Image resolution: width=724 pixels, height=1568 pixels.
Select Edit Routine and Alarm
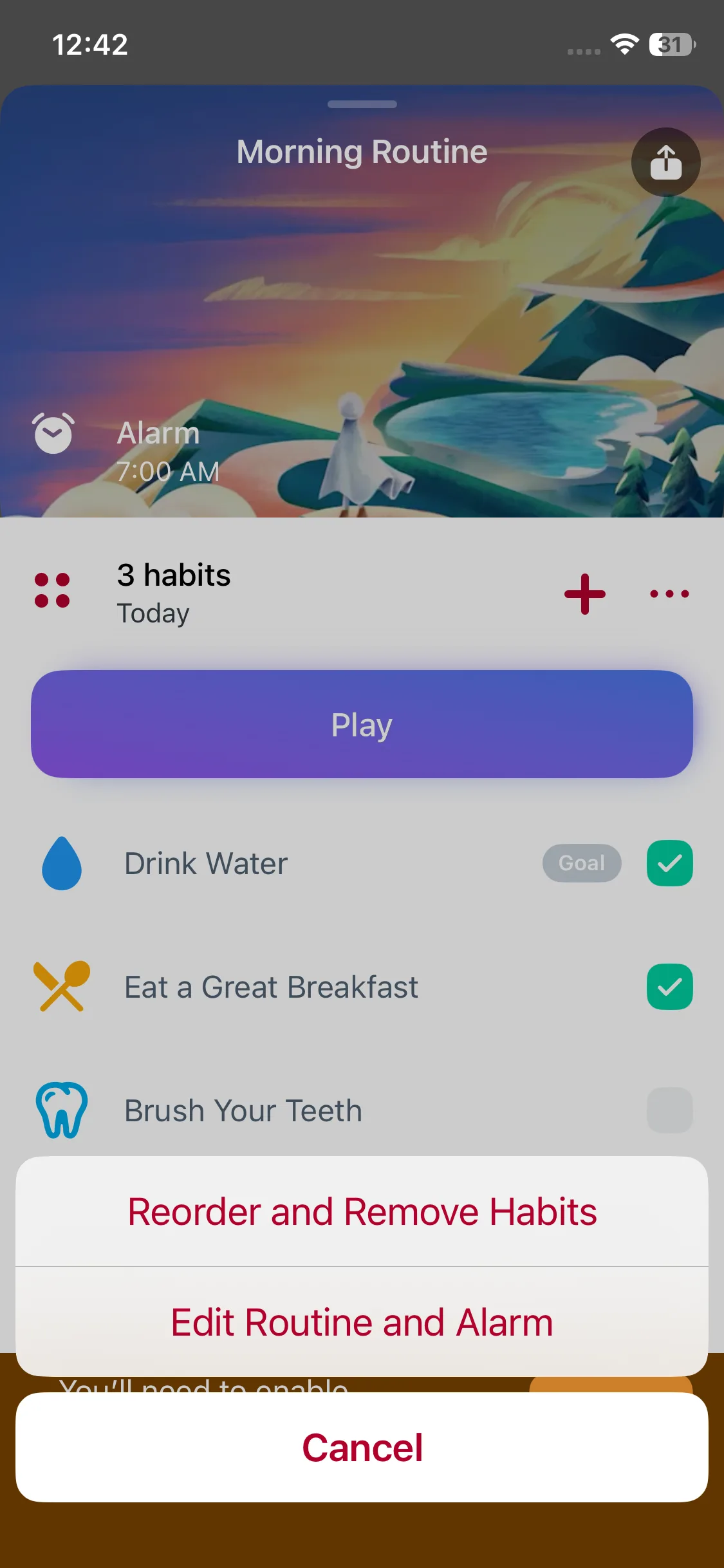tap(362, 1322)
